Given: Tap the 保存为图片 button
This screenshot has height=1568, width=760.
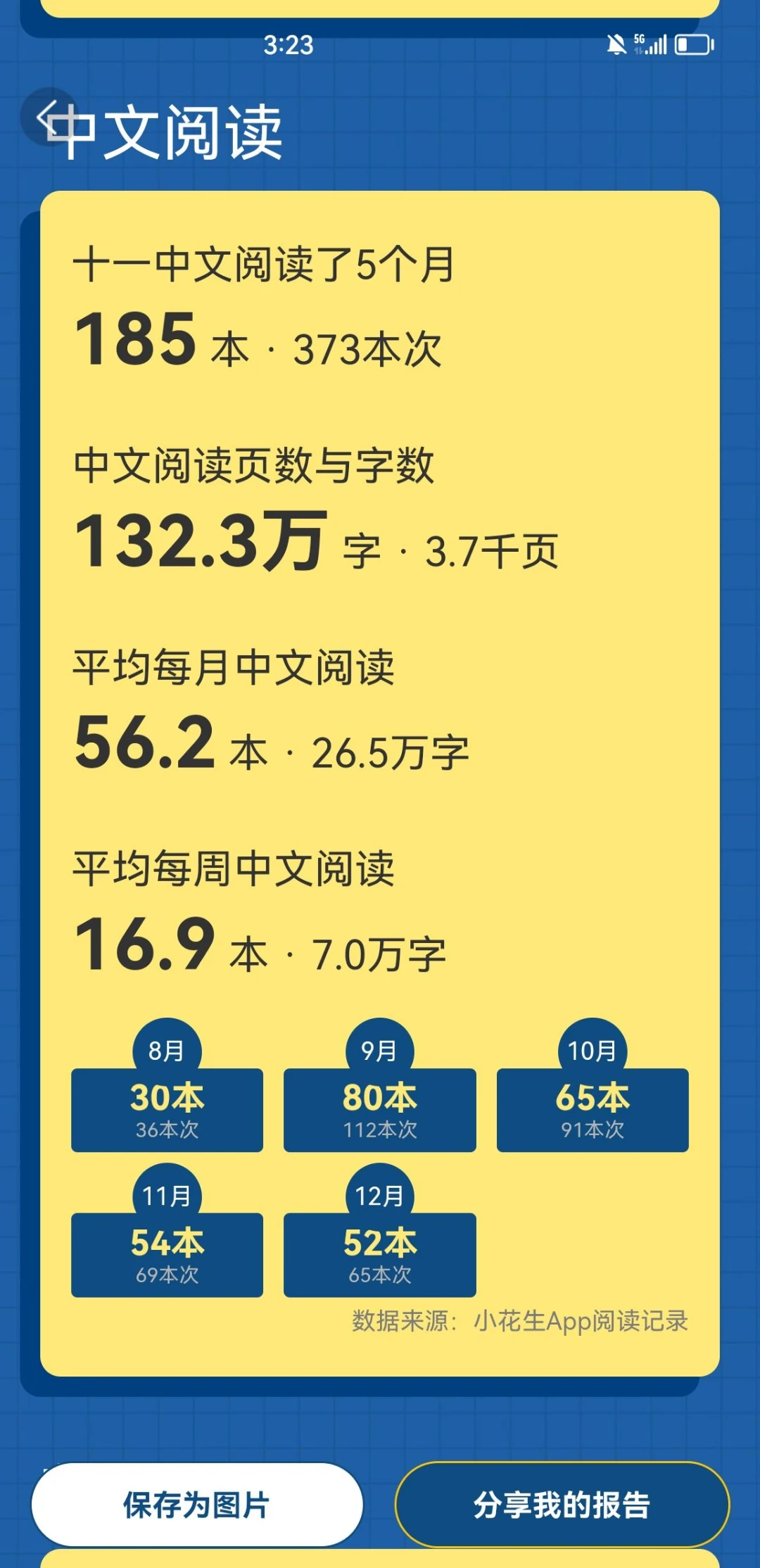Looking at the screenshot, I should coord(197,1505).
